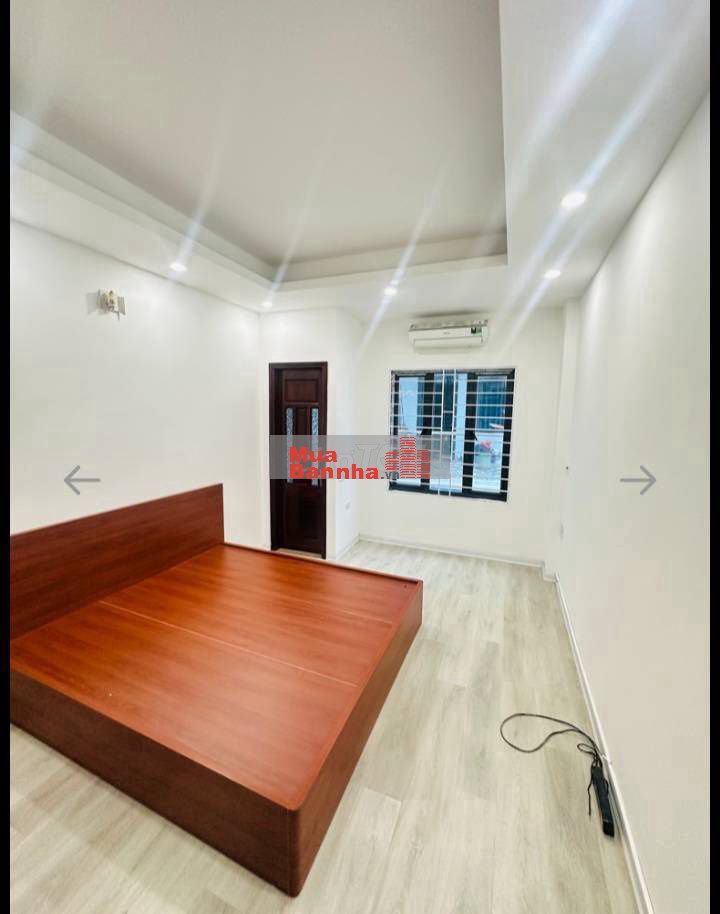The width and height of the screenshot is (720, 914).
Task: Go to the previous photo with left arrow
Action: coord(81,480)
